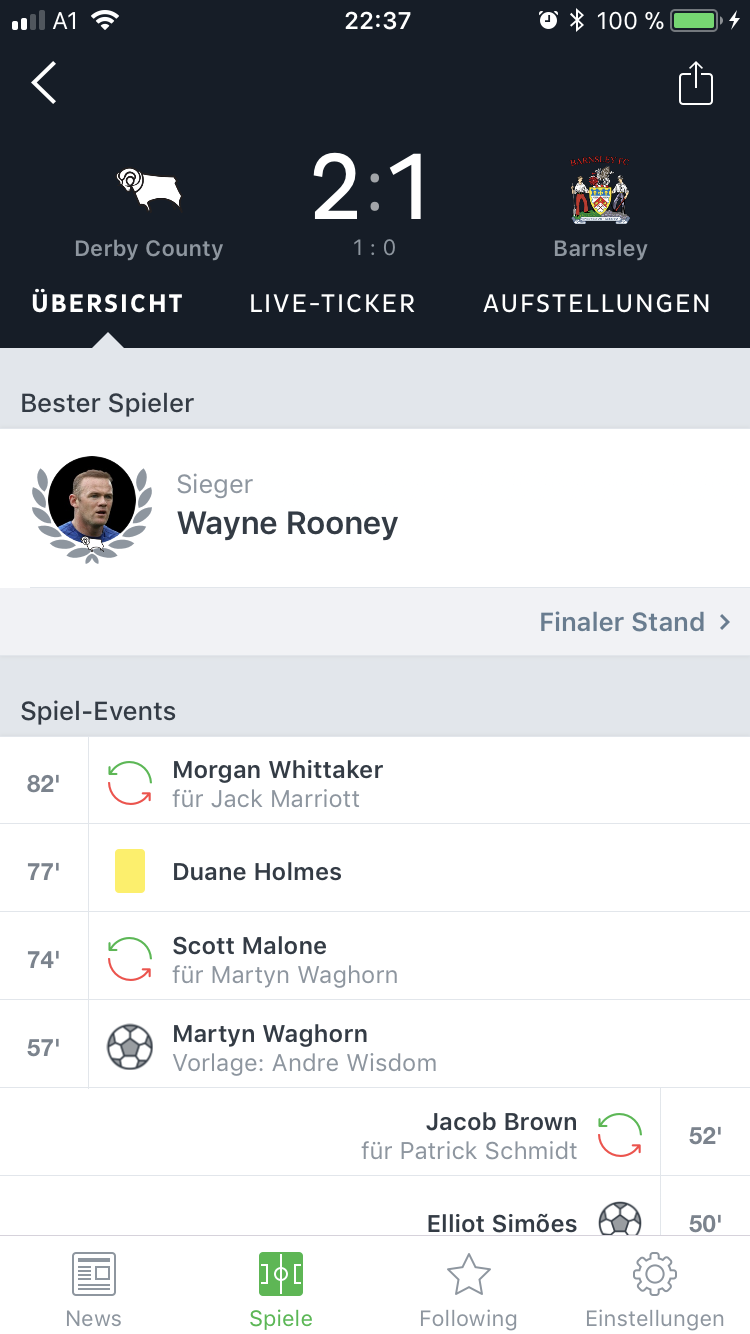Select the Übersicht tab
Image resolution: width=750 pixels, height=1334 pixels.
[x=108, y=304]
